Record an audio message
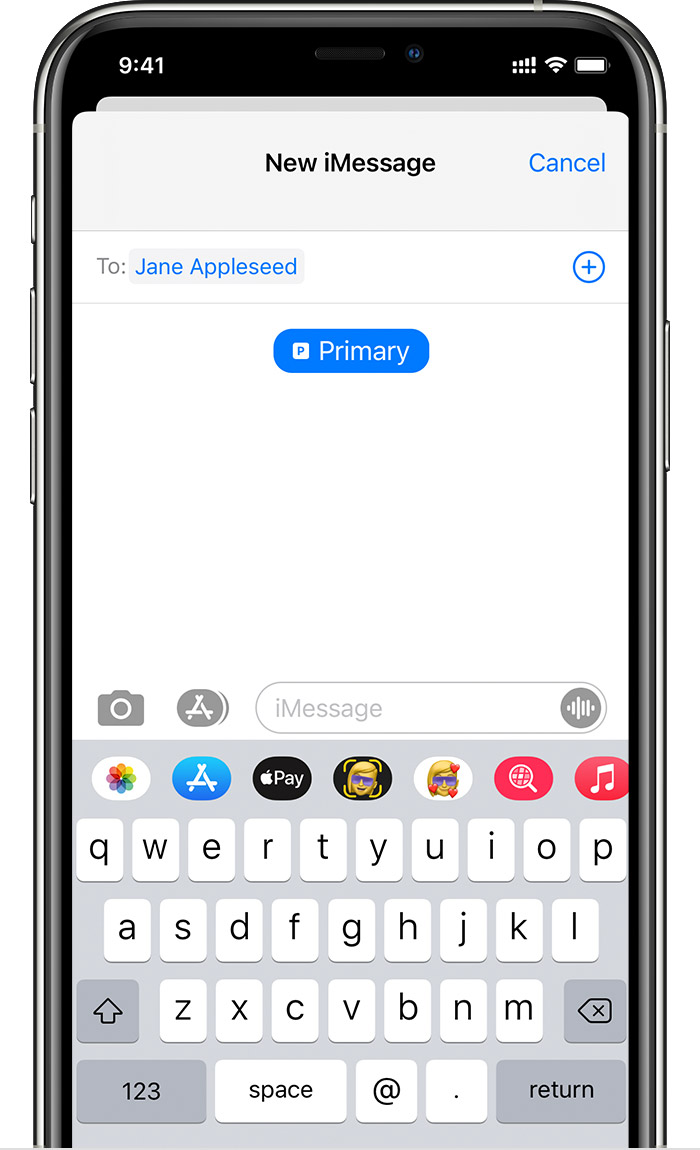Screen dimensions: 700x1150 click(x=581, y=708)
